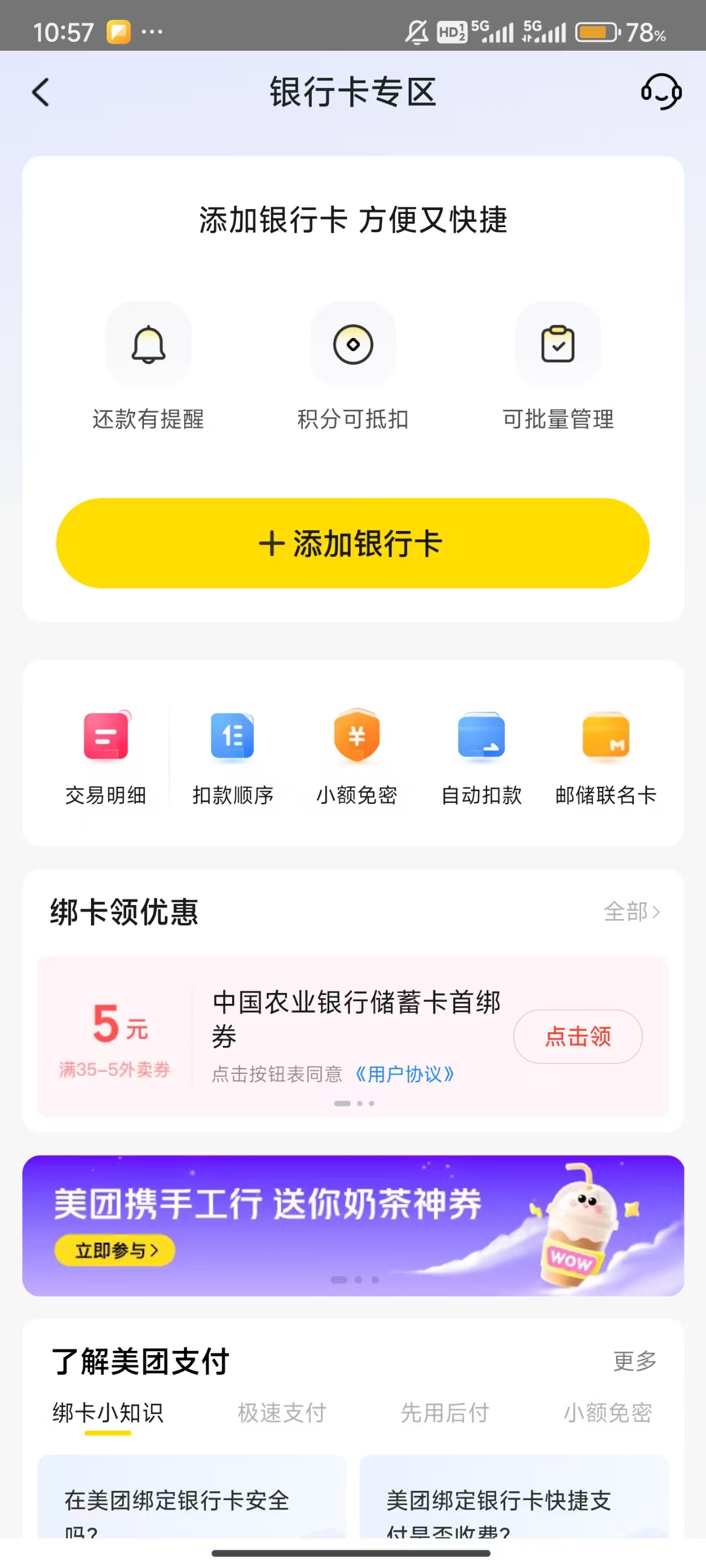706x1568 pixels.
Task: Click the 可批量管理 clipboard icon
Action: click(558, 345)
